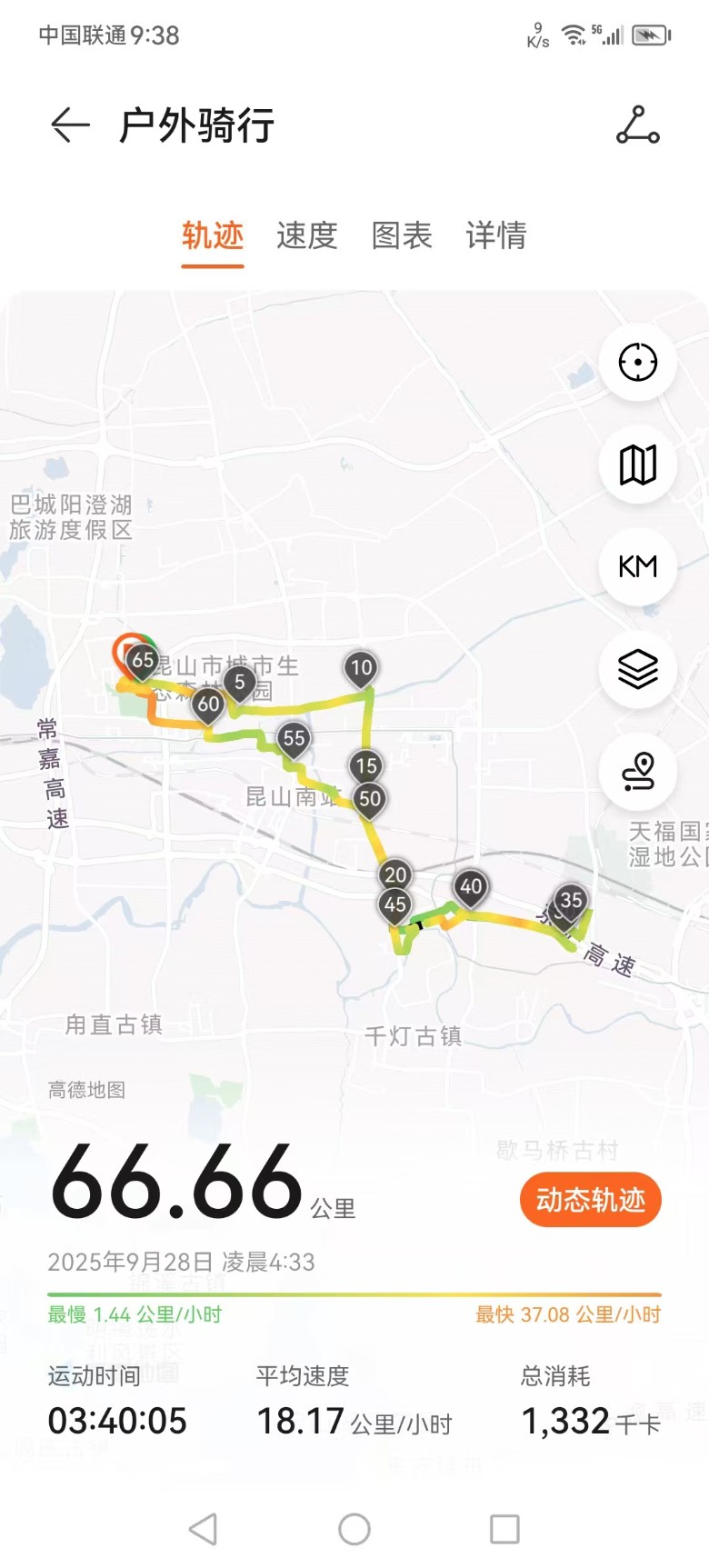Open the 详情 tab
This screenshot has width=709, height=1568.
pyautogui.click(x=496, y=235)
